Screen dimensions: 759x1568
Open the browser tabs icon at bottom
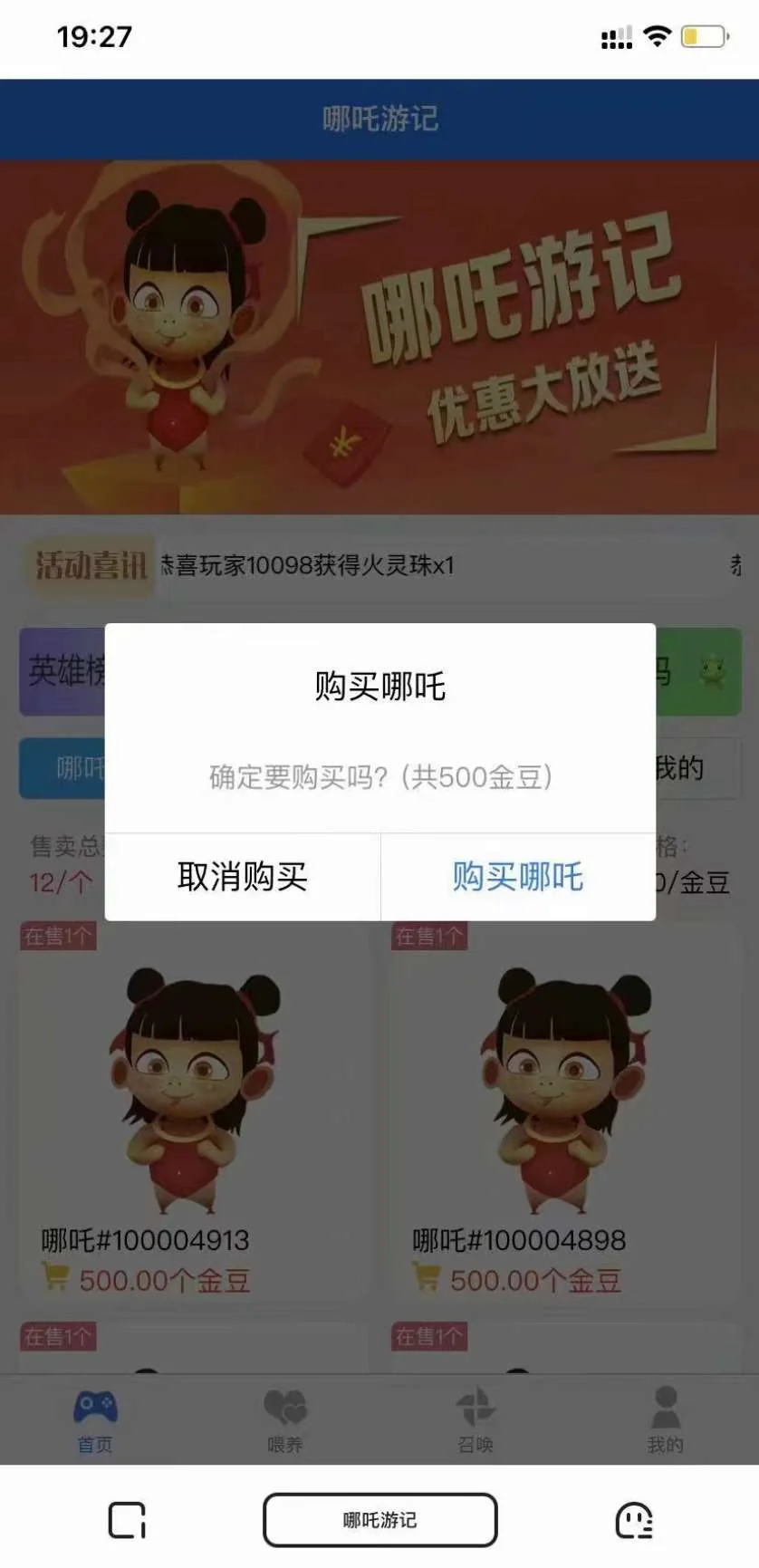tap(127, 1520)
